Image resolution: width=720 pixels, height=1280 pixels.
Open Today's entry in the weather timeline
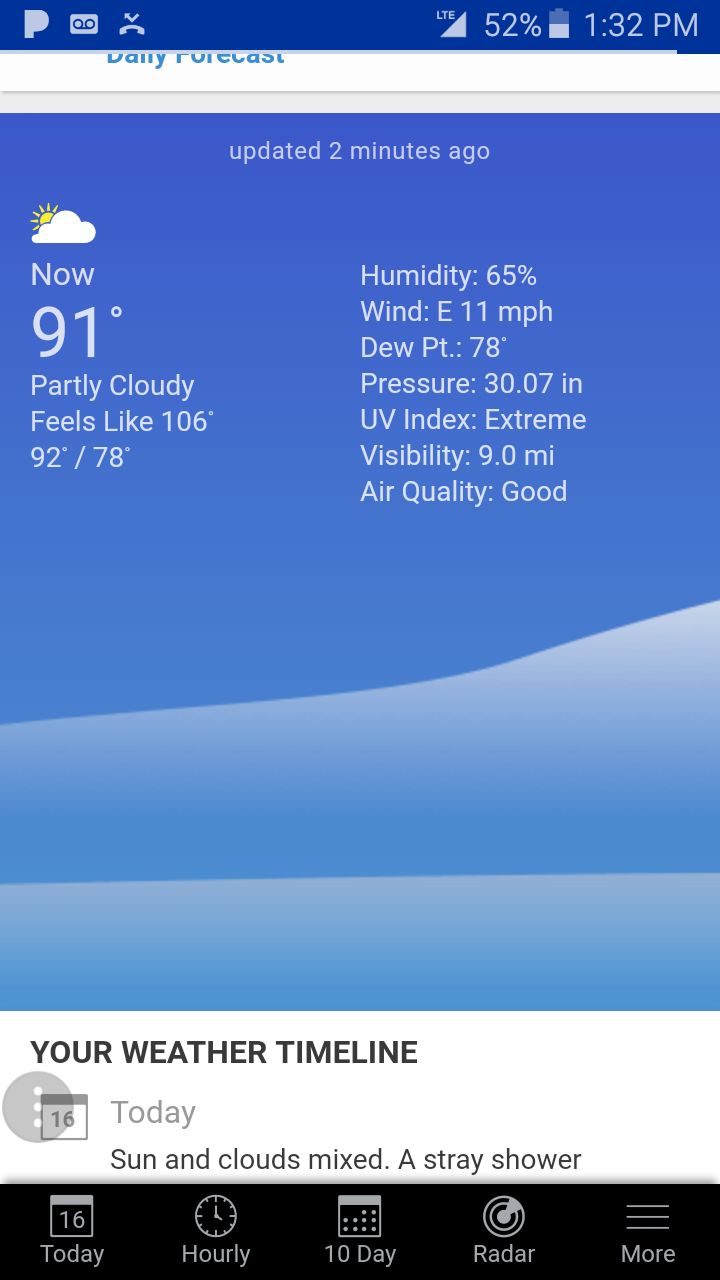[152, 1112]
